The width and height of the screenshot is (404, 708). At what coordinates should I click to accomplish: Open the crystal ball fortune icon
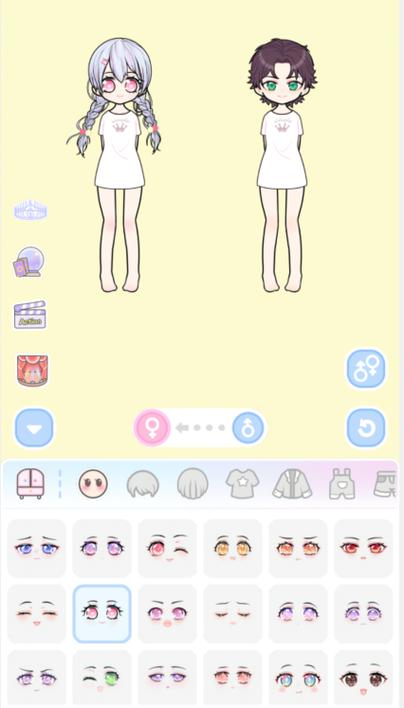click(x=29, y=262)
